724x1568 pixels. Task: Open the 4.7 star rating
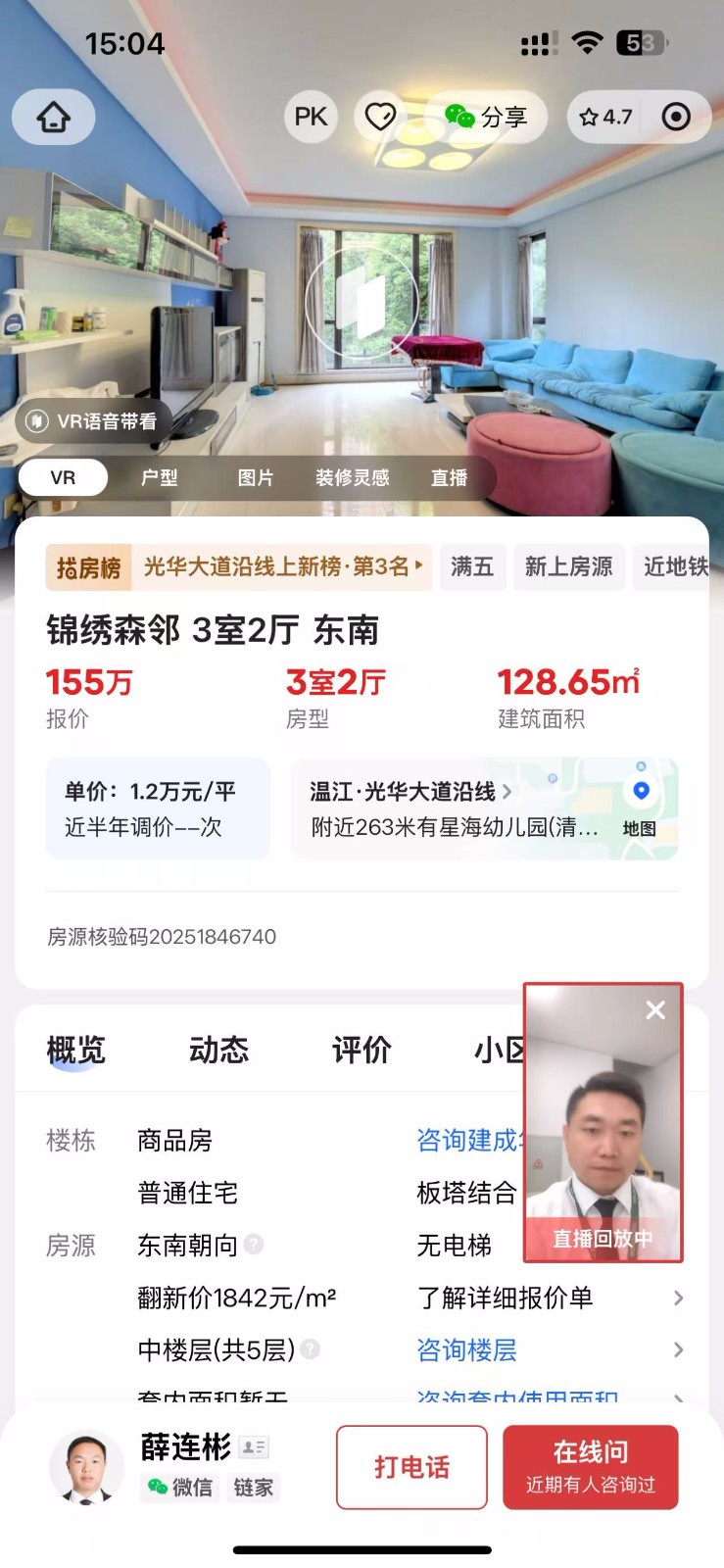click(x=605, y=118)
